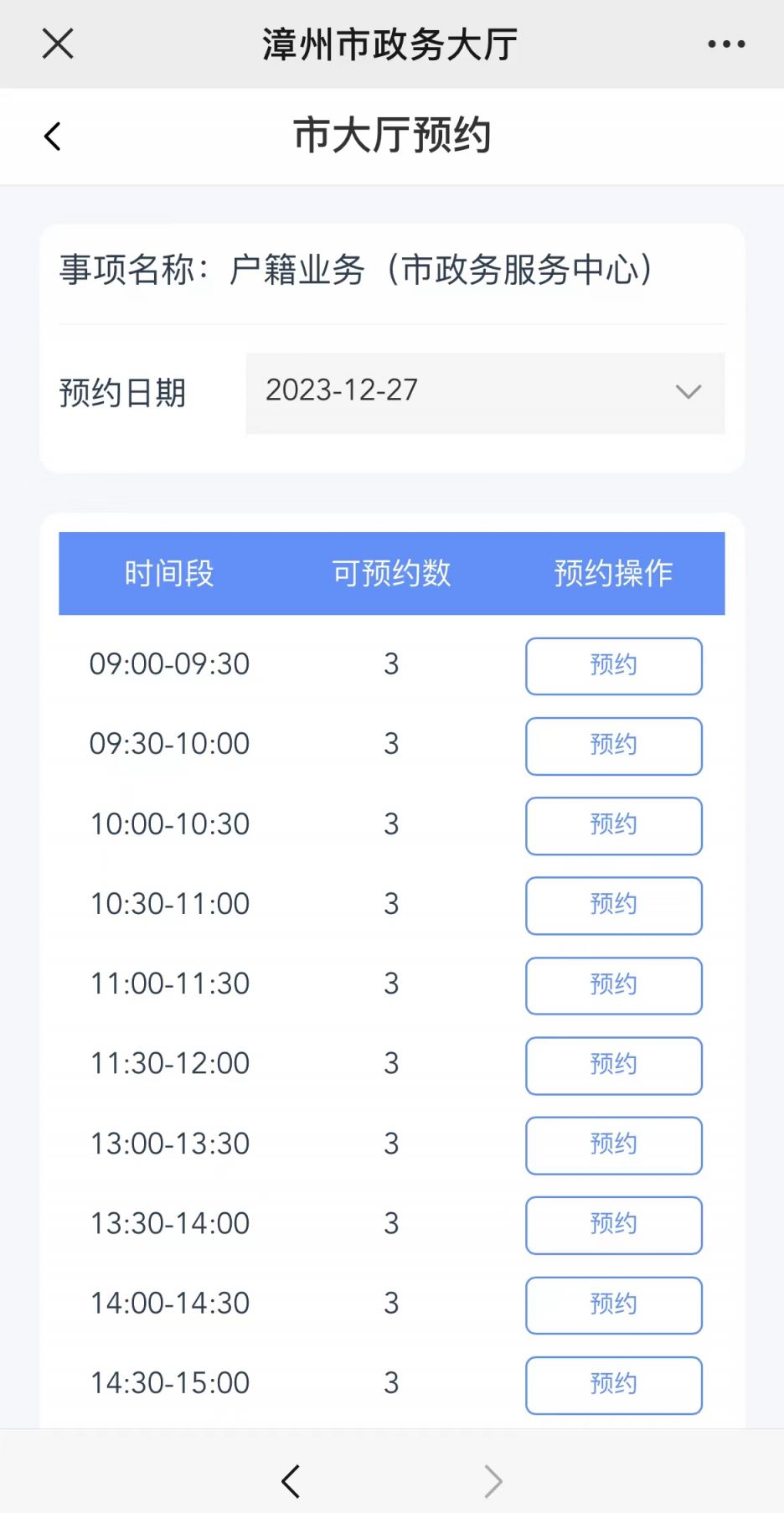This screenshot has height=1513, width=784.
Task: Open the three-dot overflow menu
Action: tap(726, 44)
